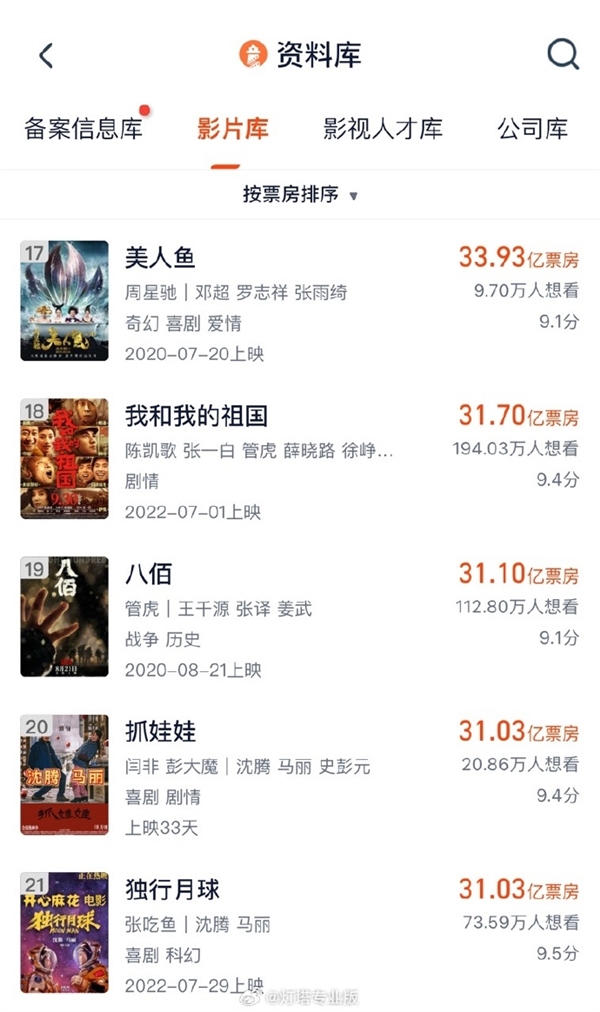Go back using the arrow icon
Viewport: 600px width, 1012px height.
pos(46,55)
